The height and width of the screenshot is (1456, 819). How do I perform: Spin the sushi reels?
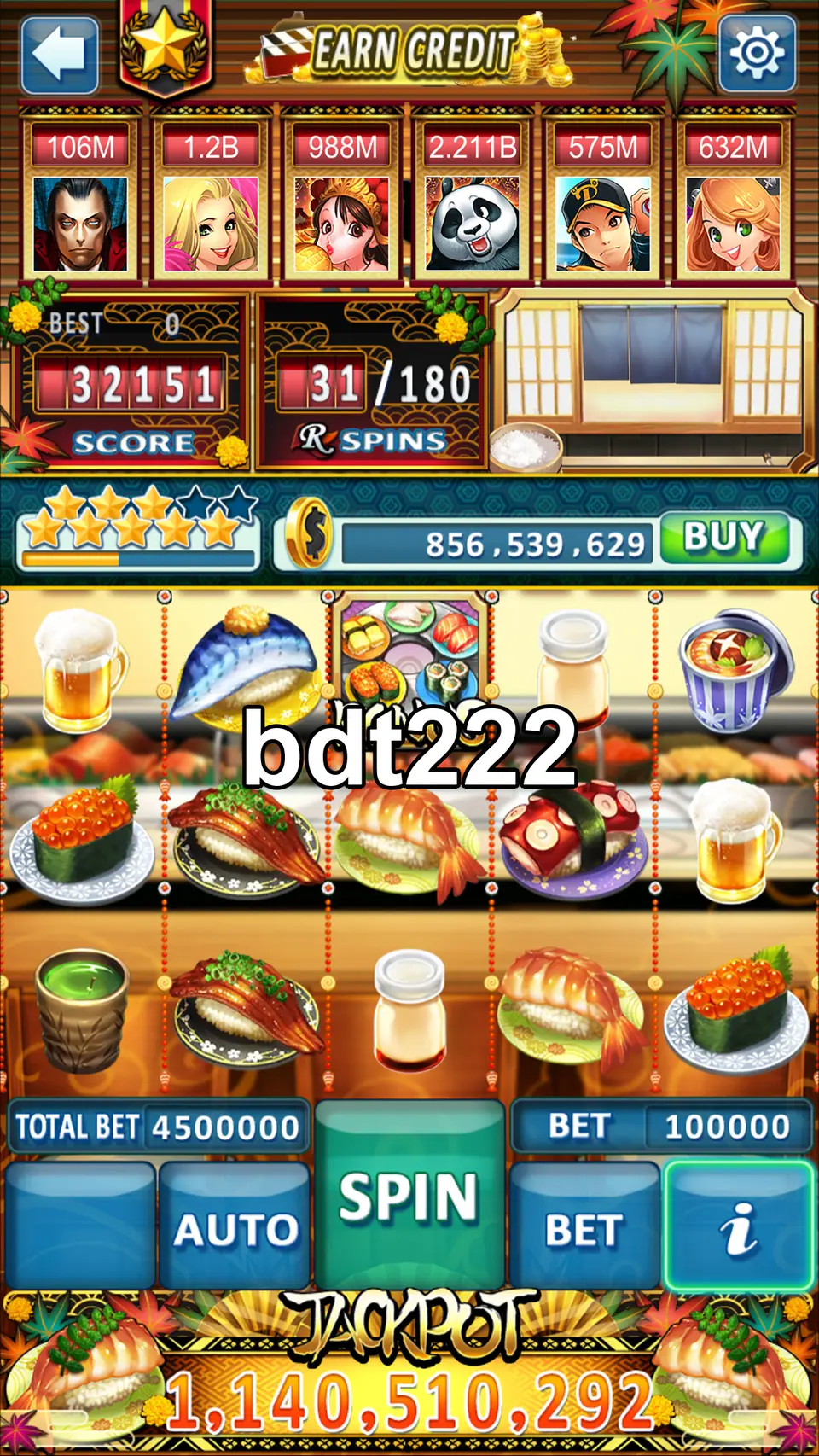coord(409,1194)
